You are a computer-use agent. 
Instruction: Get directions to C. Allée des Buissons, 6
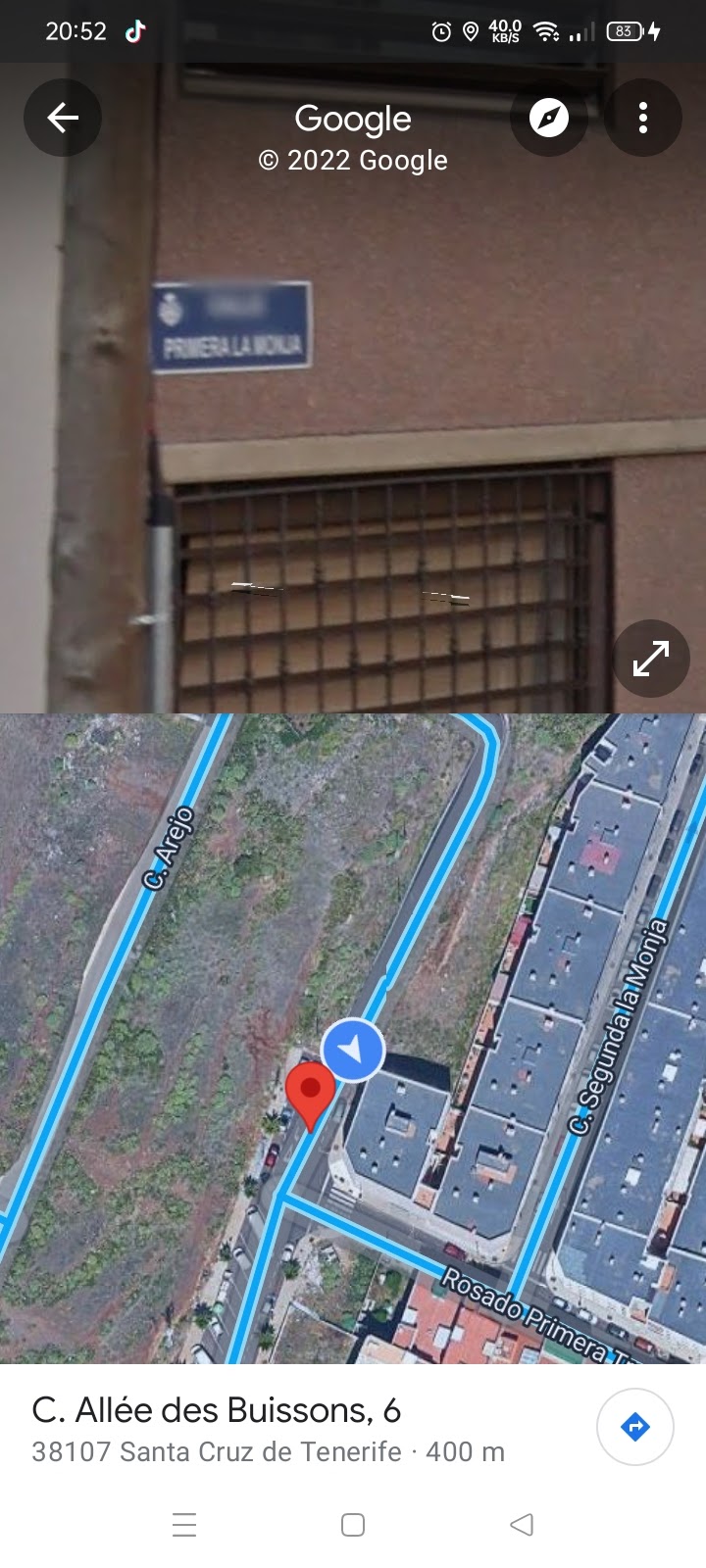(635, 1427)
